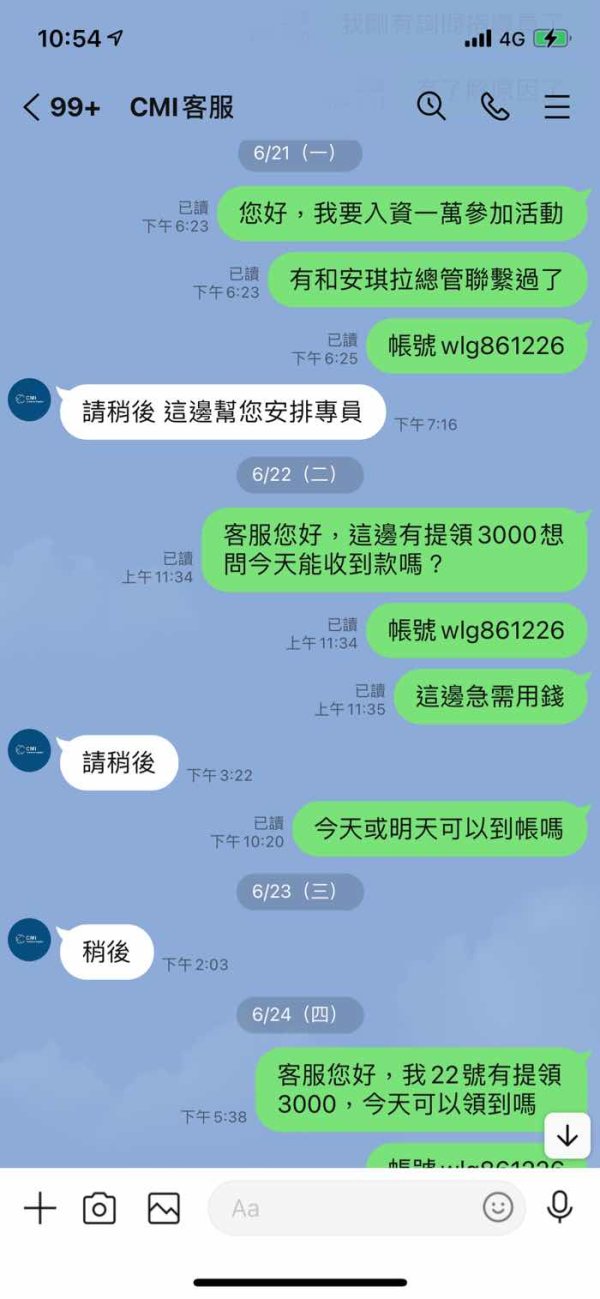Open the photo gallery picker
The width and height of the screenshot is (600, 1299).
(x=164, y=1209)
